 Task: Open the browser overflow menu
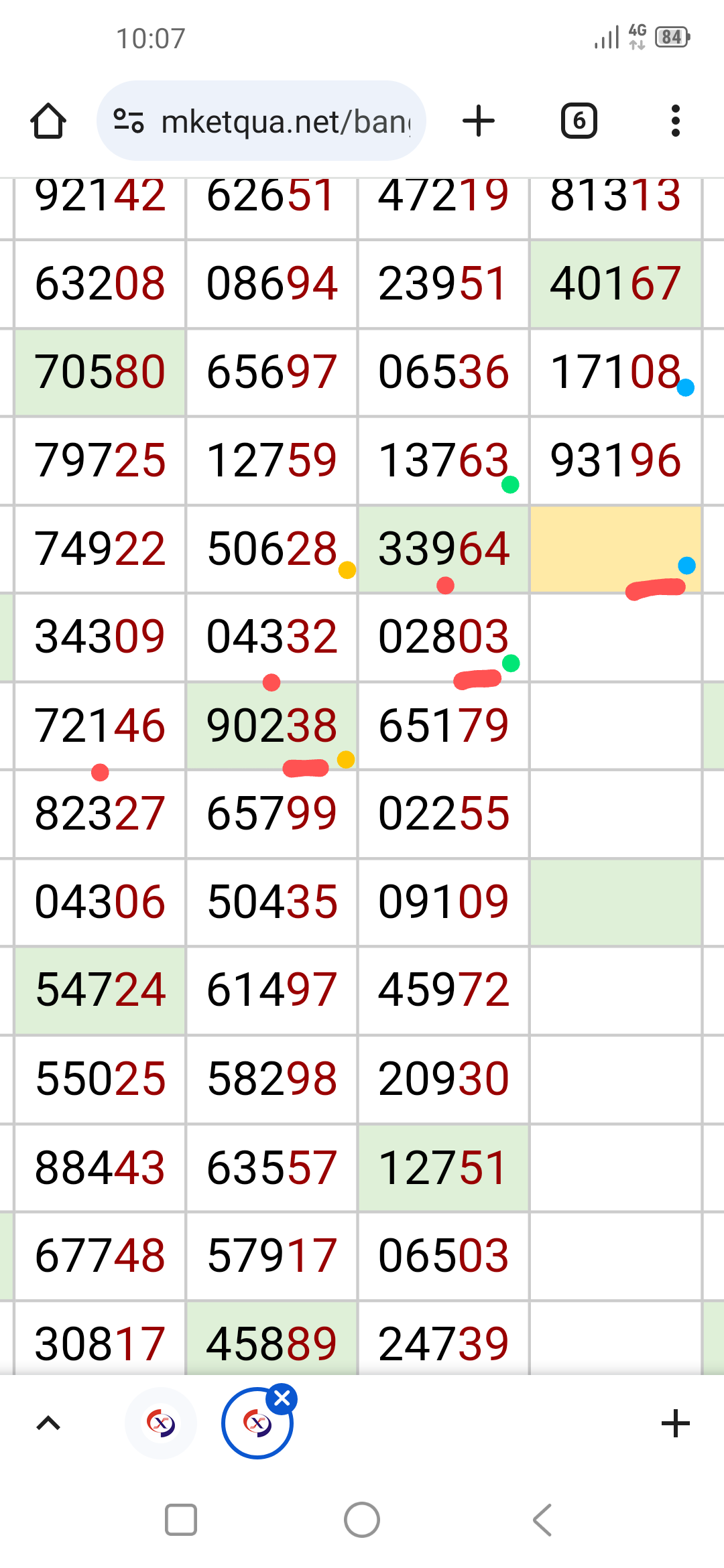(676, 121)
